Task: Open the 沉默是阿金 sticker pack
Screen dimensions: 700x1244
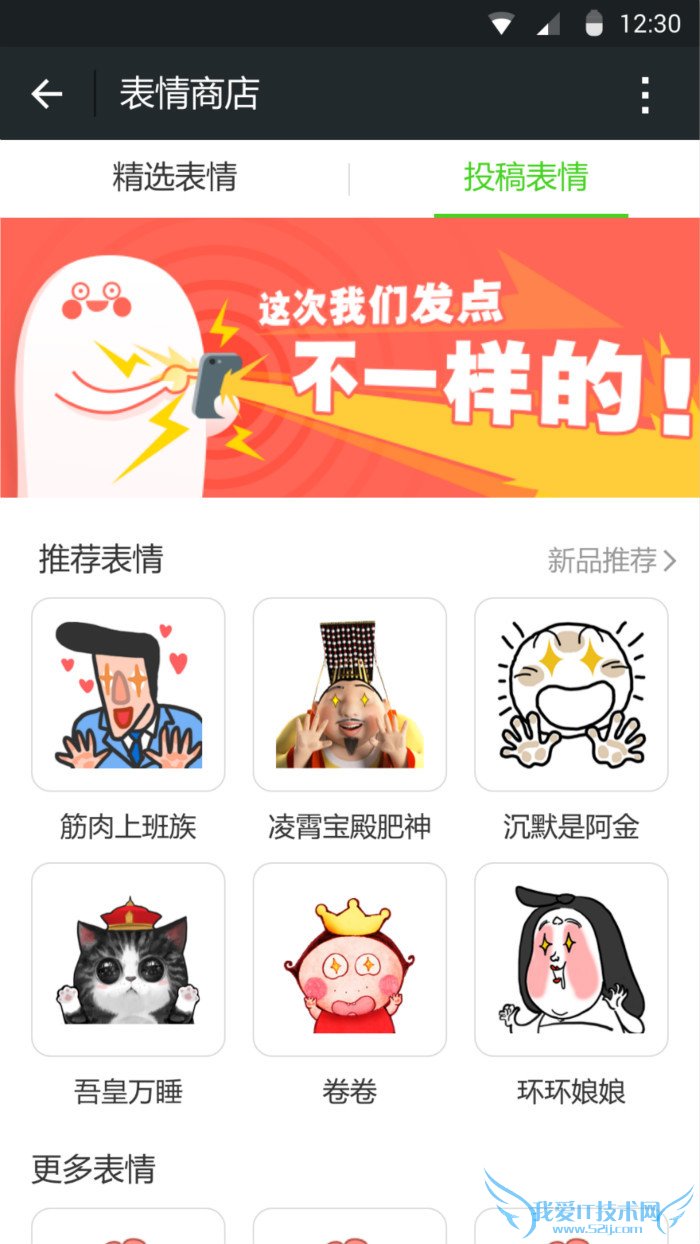Action: point(571,695)
